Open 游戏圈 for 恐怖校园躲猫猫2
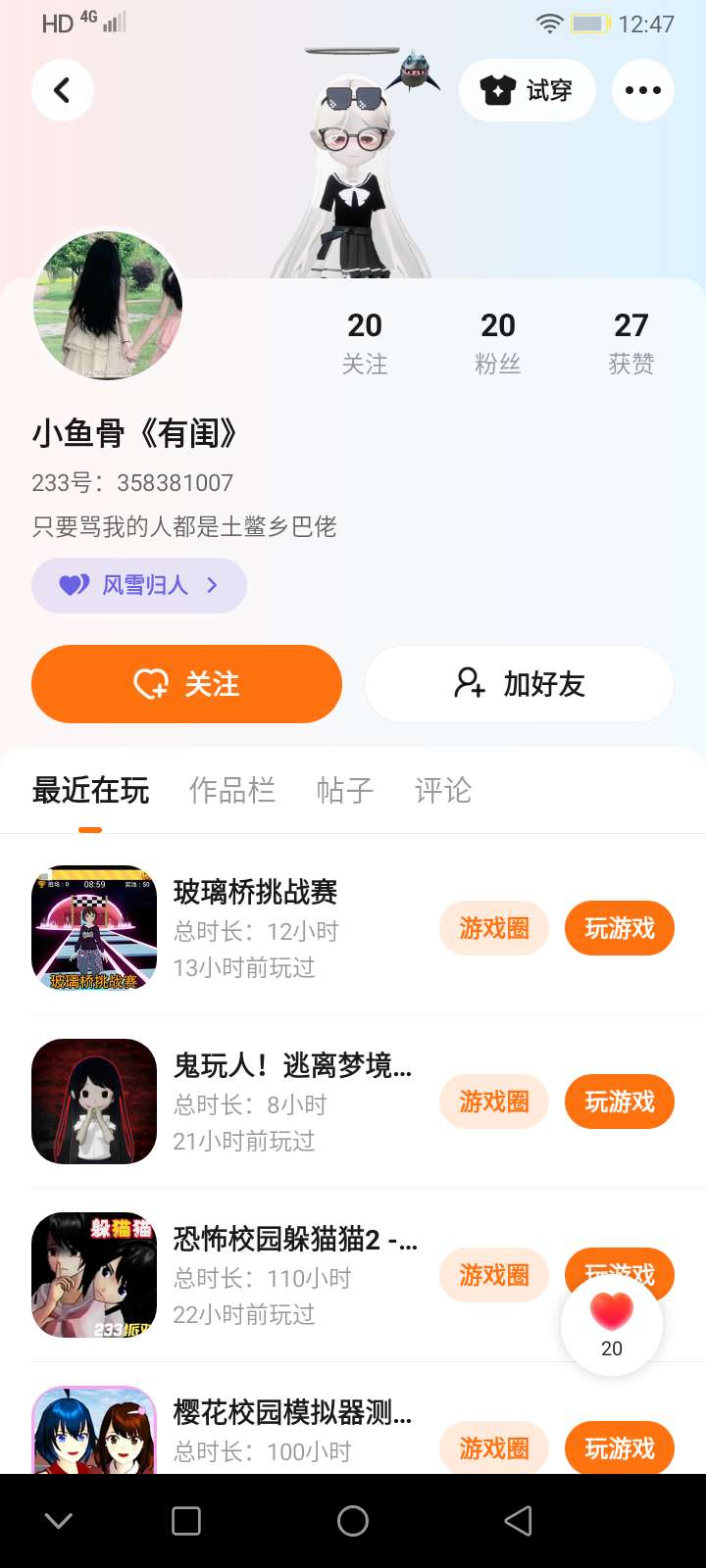706x1568 pixels. pos(494,1275)
